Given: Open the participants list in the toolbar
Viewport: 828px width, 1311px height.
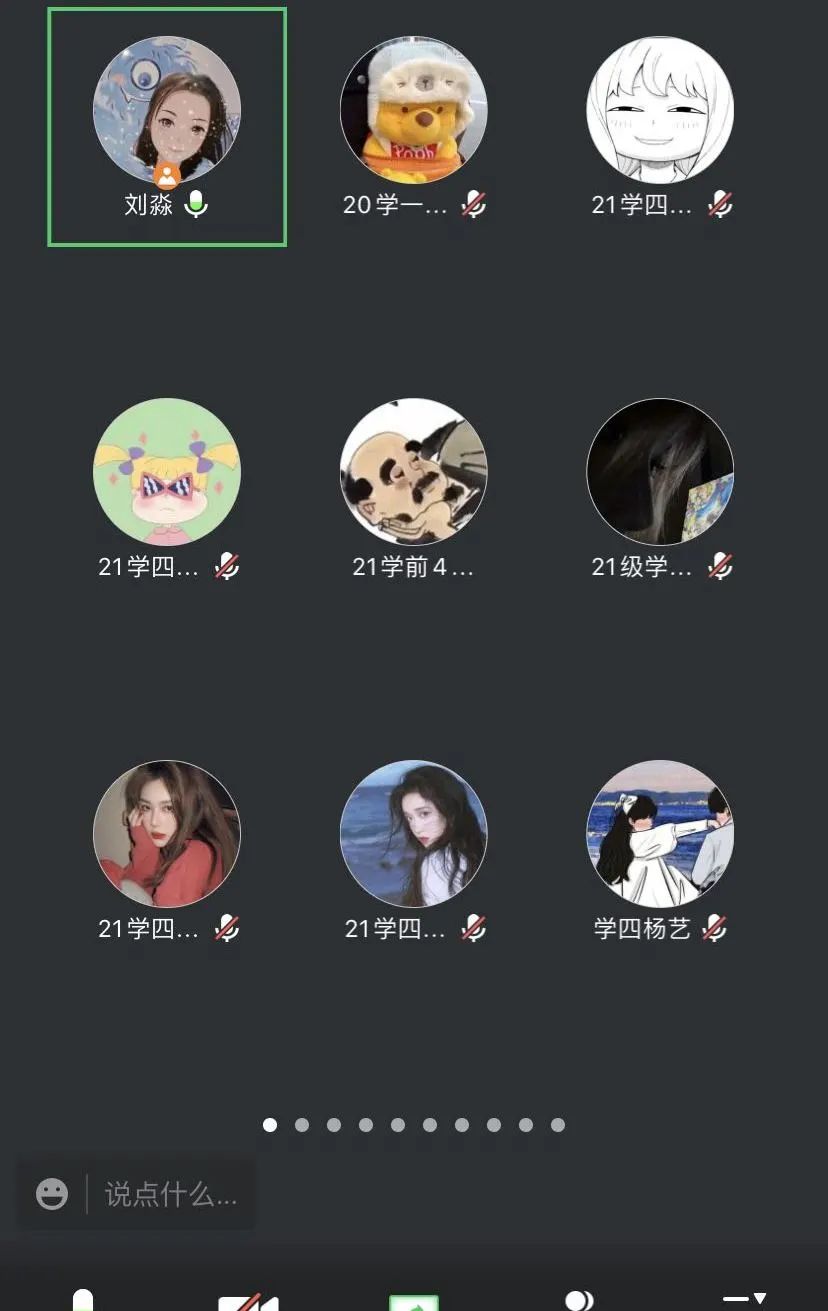Looking at the screenshot, I should [x=579, y=1300].
